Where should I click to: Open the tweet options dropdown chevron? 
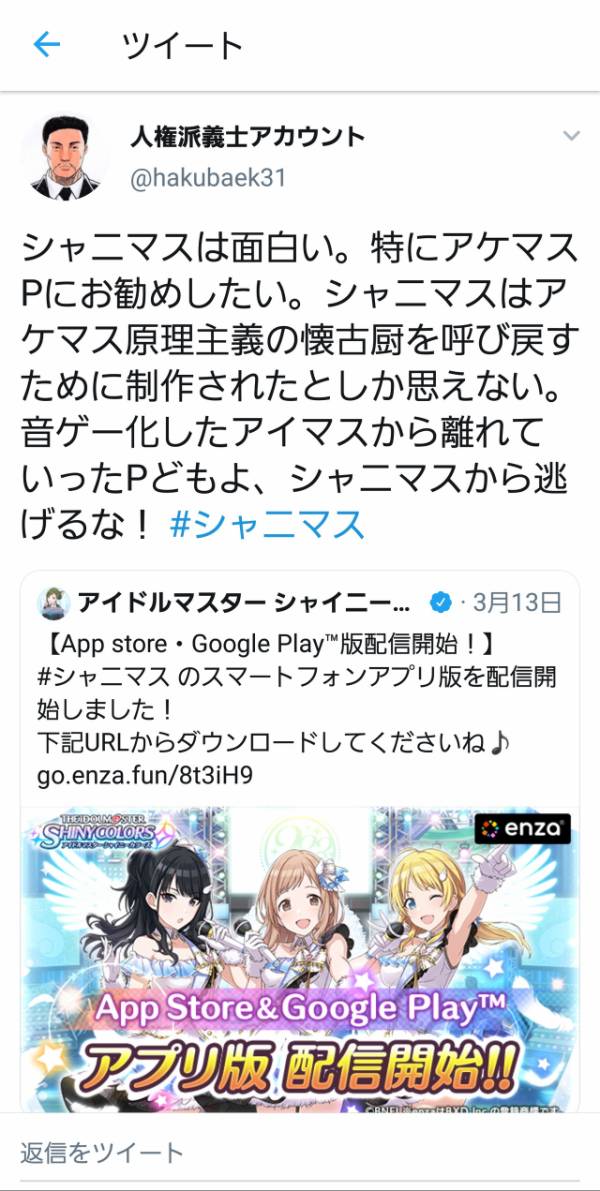point(570,137)
